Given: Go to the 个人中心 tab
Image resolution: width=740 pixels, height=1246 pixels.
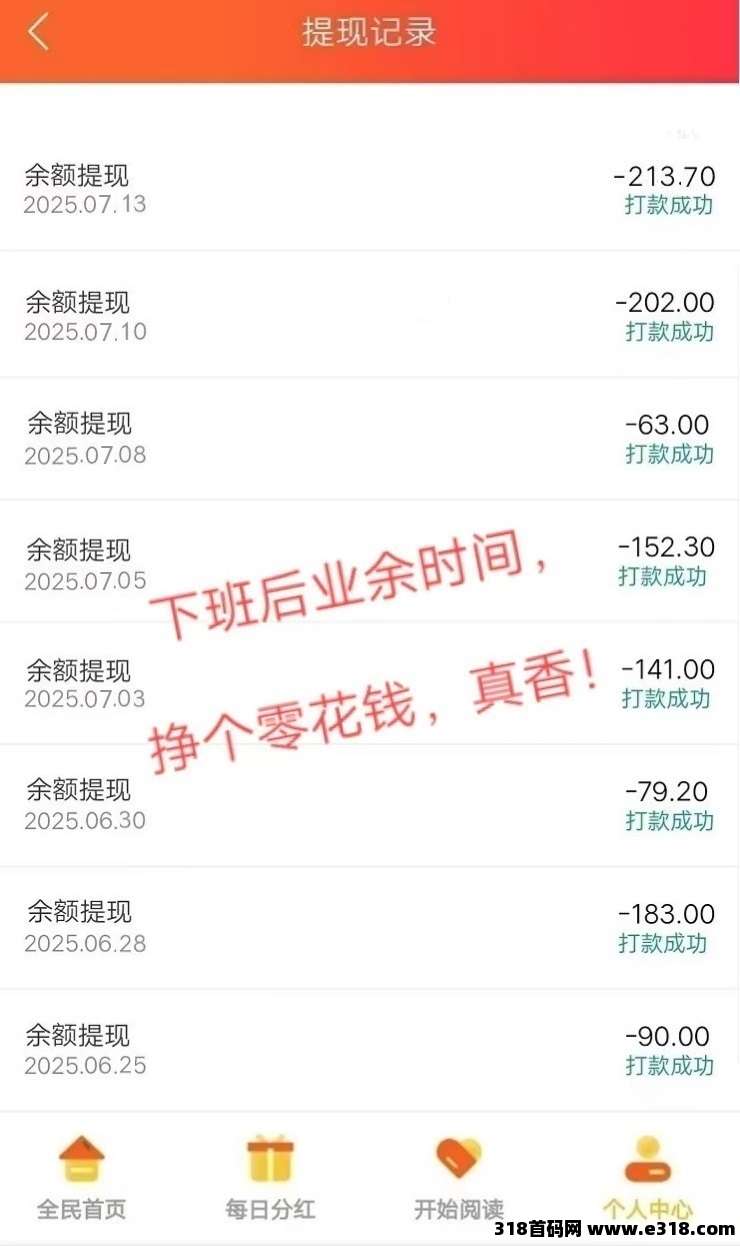Looking at the screenshot, I should (647, 1177).
